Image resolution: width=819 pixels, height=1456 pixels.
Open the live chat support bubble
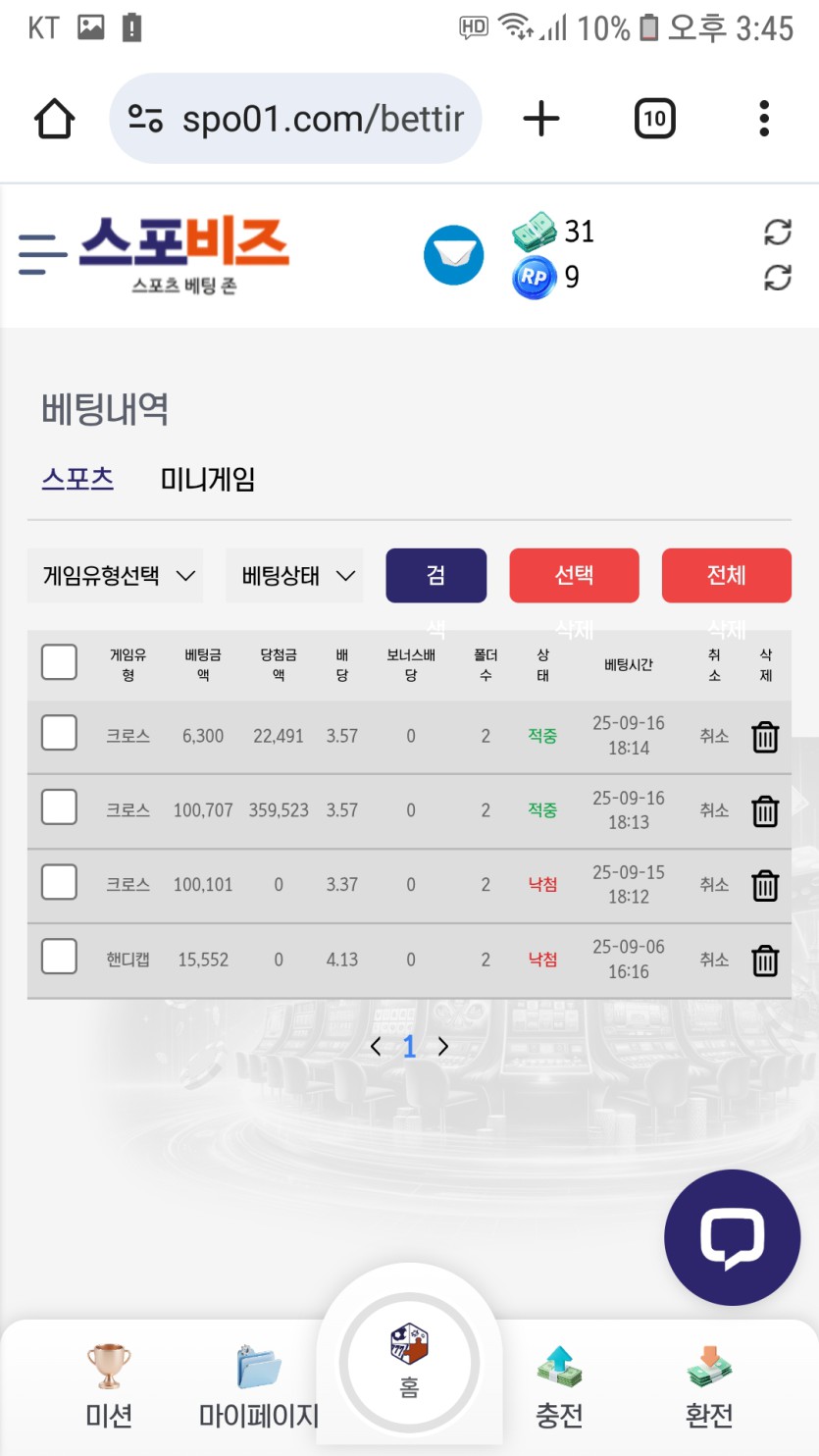point(732,1237)
